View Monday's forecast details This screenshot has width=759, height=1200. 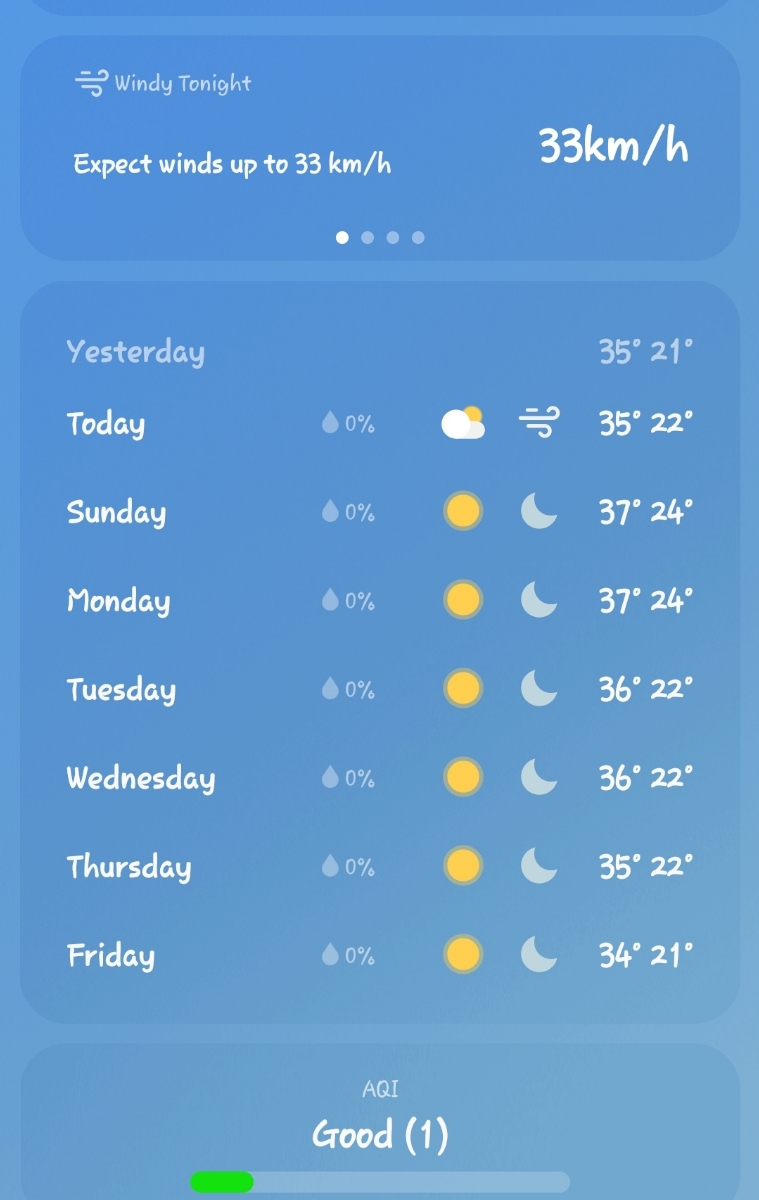(380, 600)
